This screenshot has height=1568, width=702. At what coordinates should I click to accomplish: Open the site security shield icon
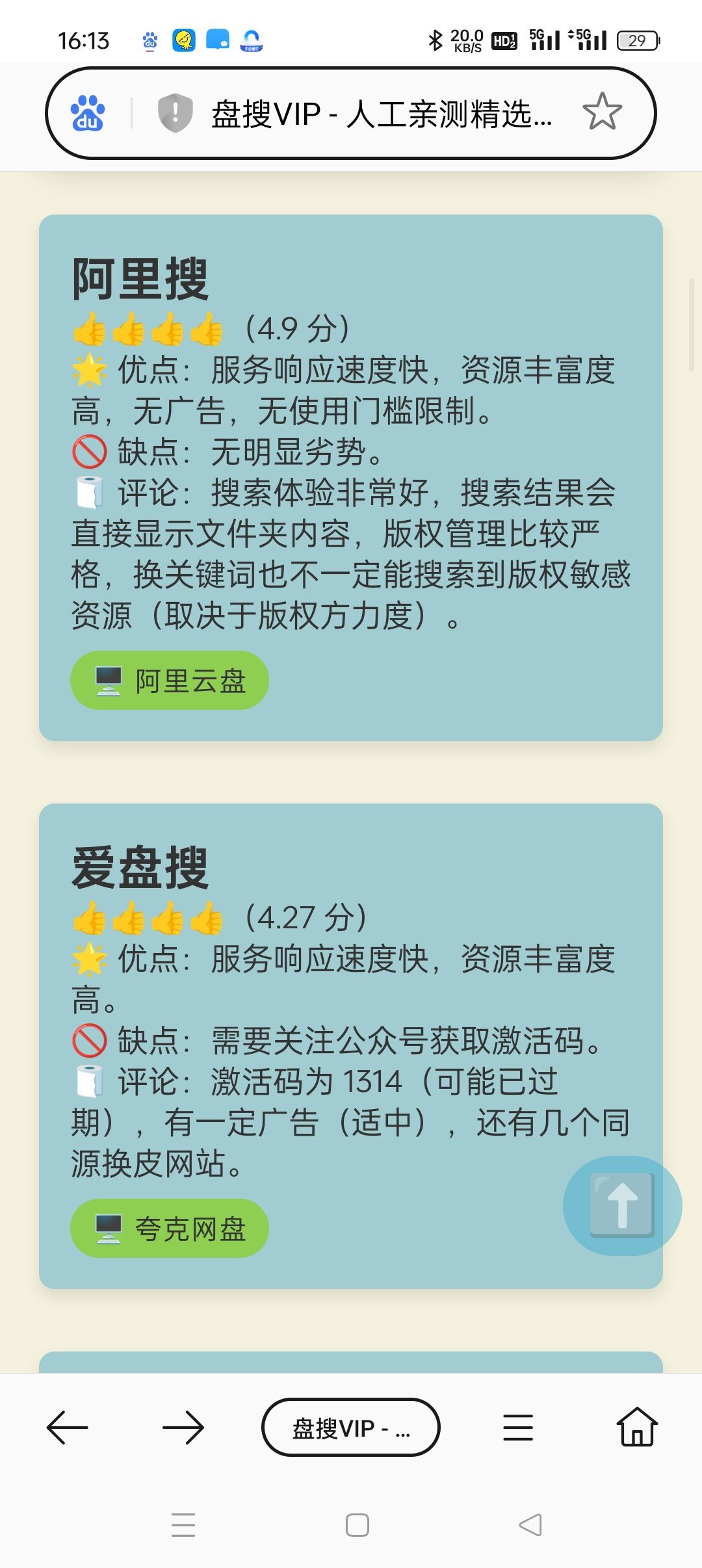(x=175, y=112)
